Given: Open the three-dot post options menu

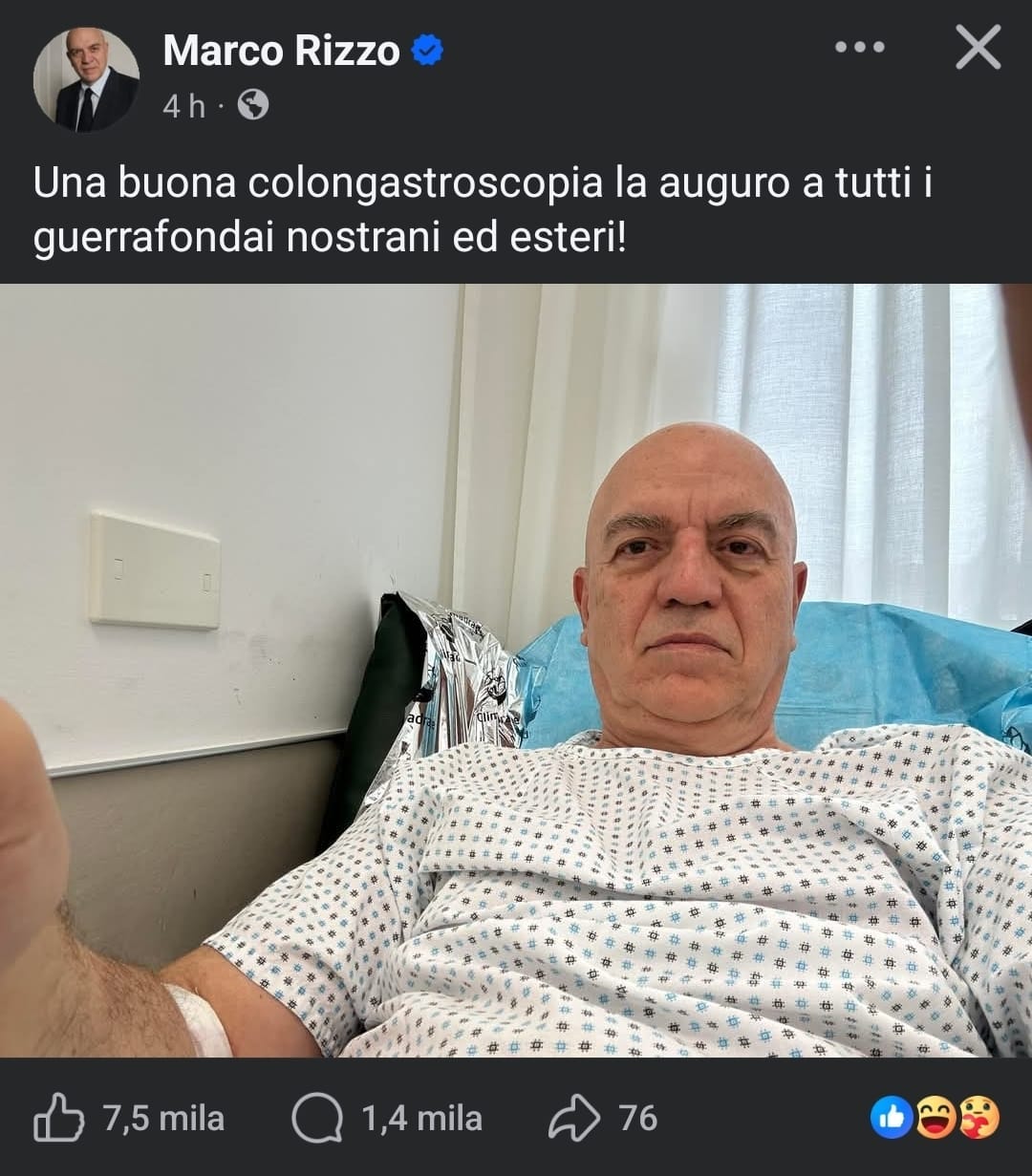Looking at the screenshot, I should (x=859, y=48).
